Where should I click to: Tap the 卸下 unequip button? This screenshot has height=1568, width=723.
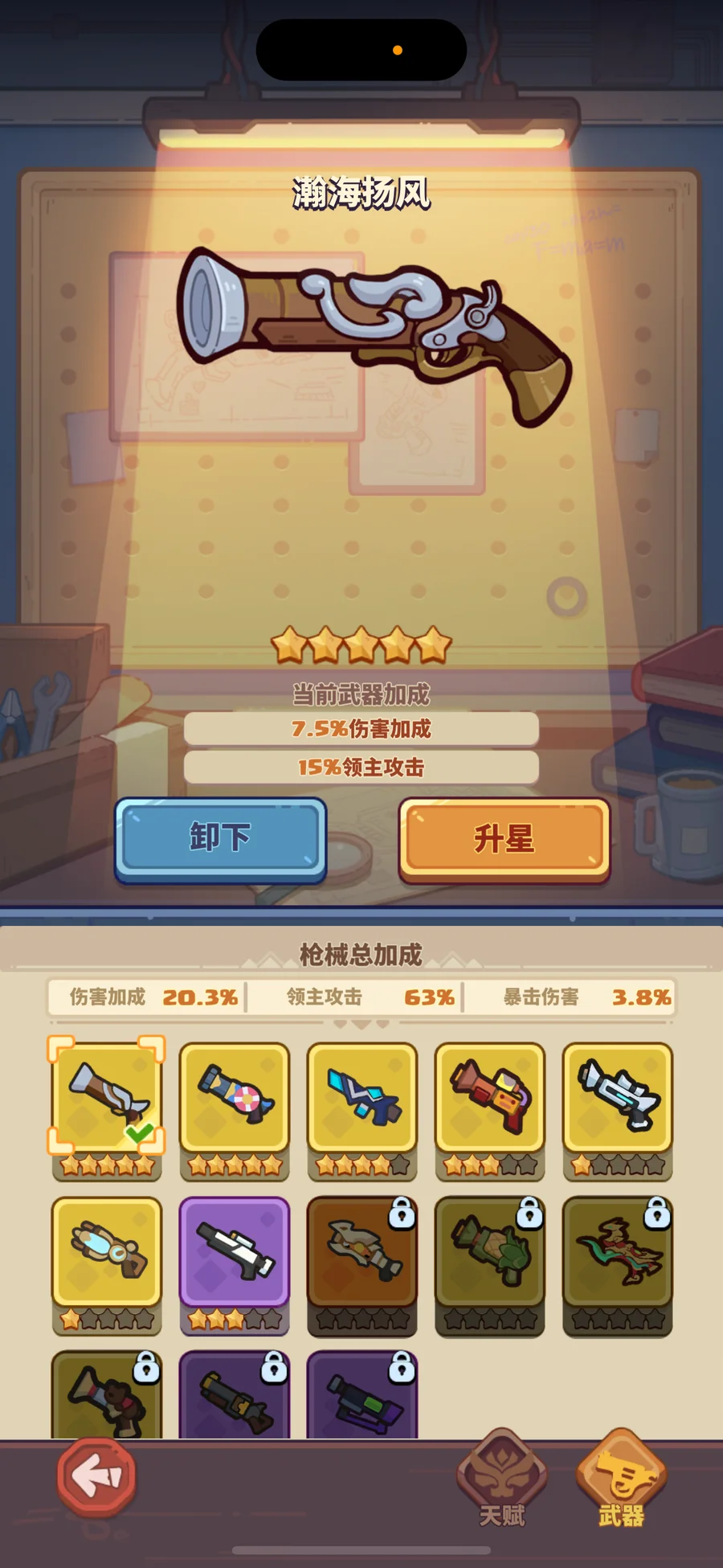coord(220,838)
